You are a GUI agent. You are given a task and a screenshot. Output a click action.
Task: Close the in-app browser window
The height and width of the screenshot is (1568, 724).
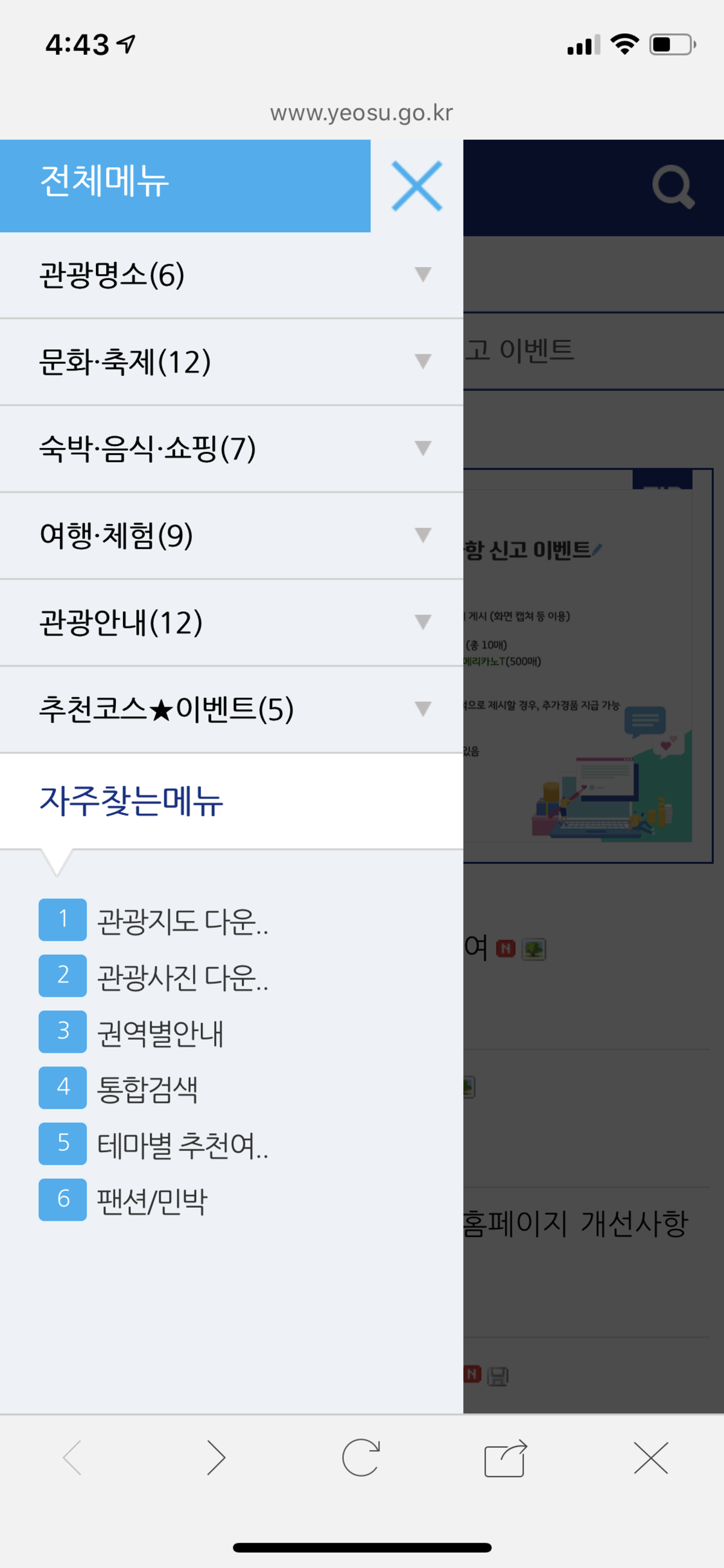650,1458
